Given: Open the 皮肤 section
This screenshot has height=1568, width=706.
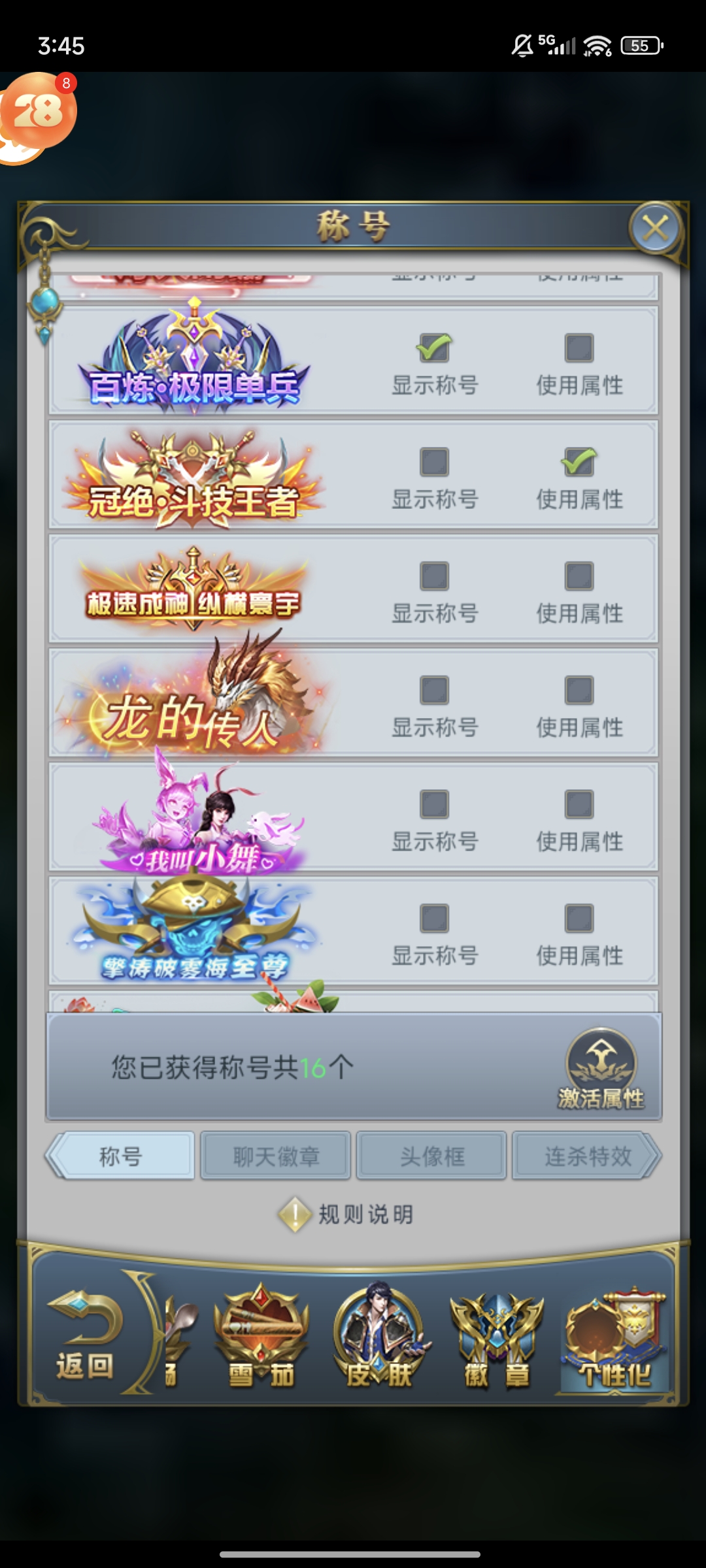Looking at the screenshot, I should coord(379,1339).
